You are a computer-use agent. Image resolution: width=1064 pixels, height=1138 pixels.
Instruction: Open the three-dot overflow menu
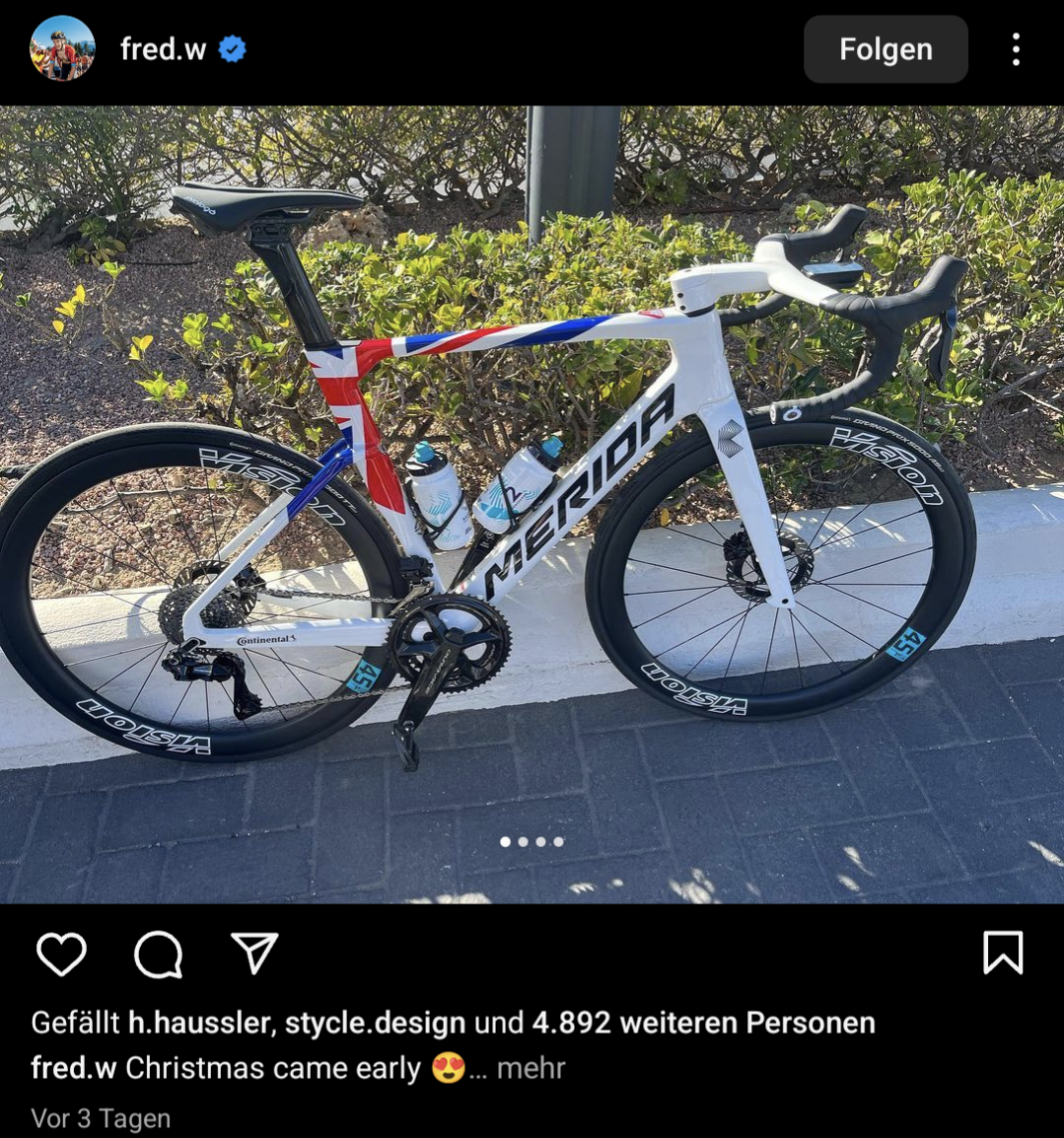pyautogui.click(x=1015, y=49)
